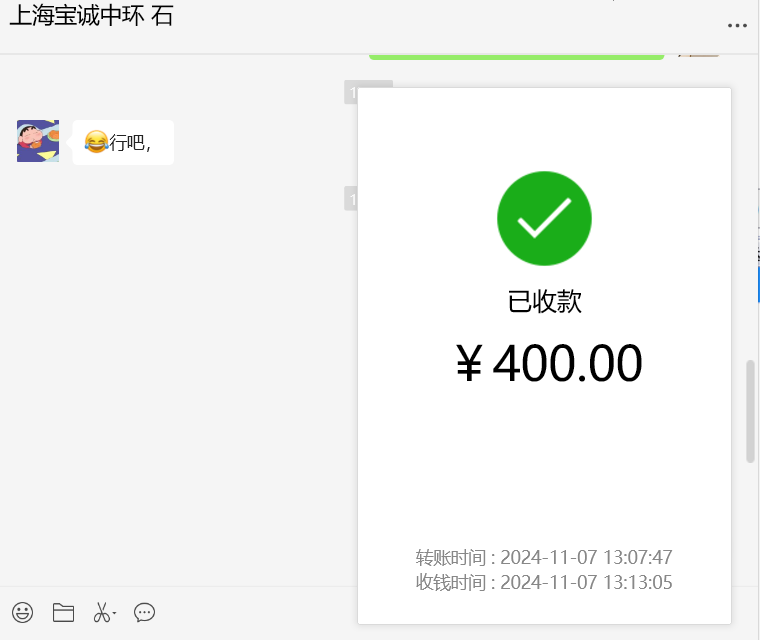Tap the contact's cartoon avatar
The width and height of the screenshot is (760, 640).
(38, 141)
